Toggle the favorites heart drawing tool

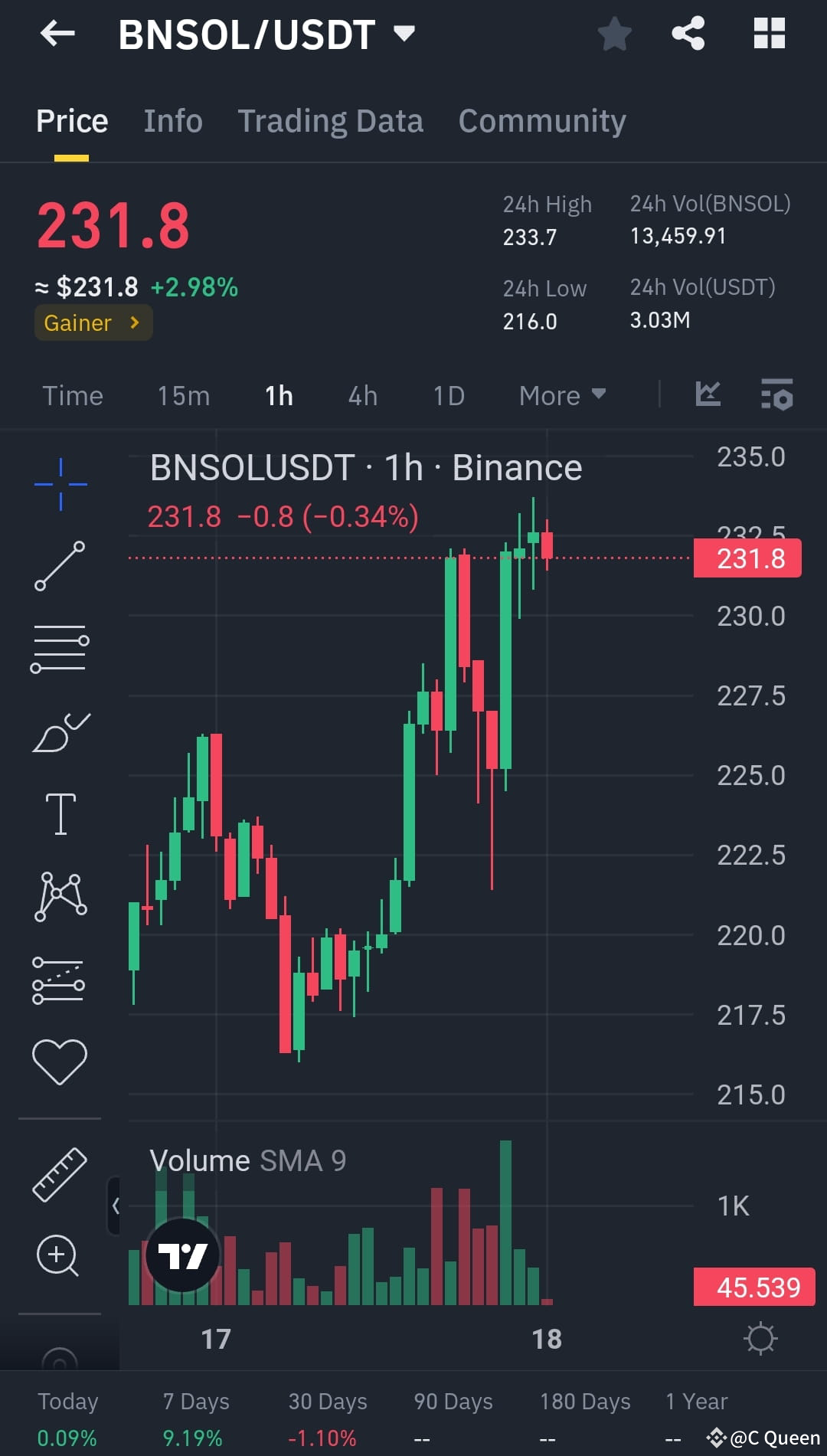[60, 1059]
